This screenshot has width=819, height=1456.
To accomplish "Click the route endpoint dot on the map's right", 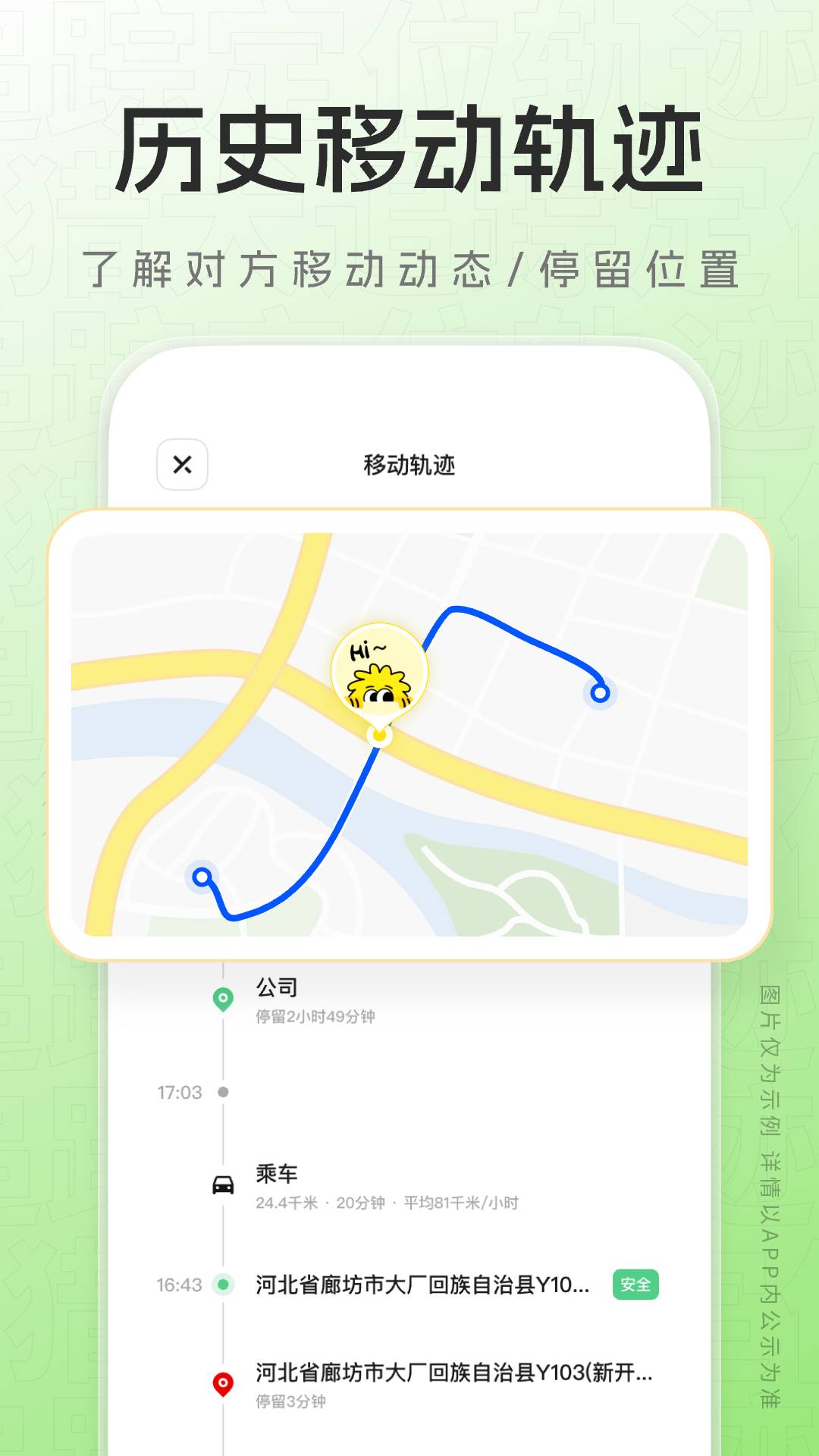I will pos(598,692).
